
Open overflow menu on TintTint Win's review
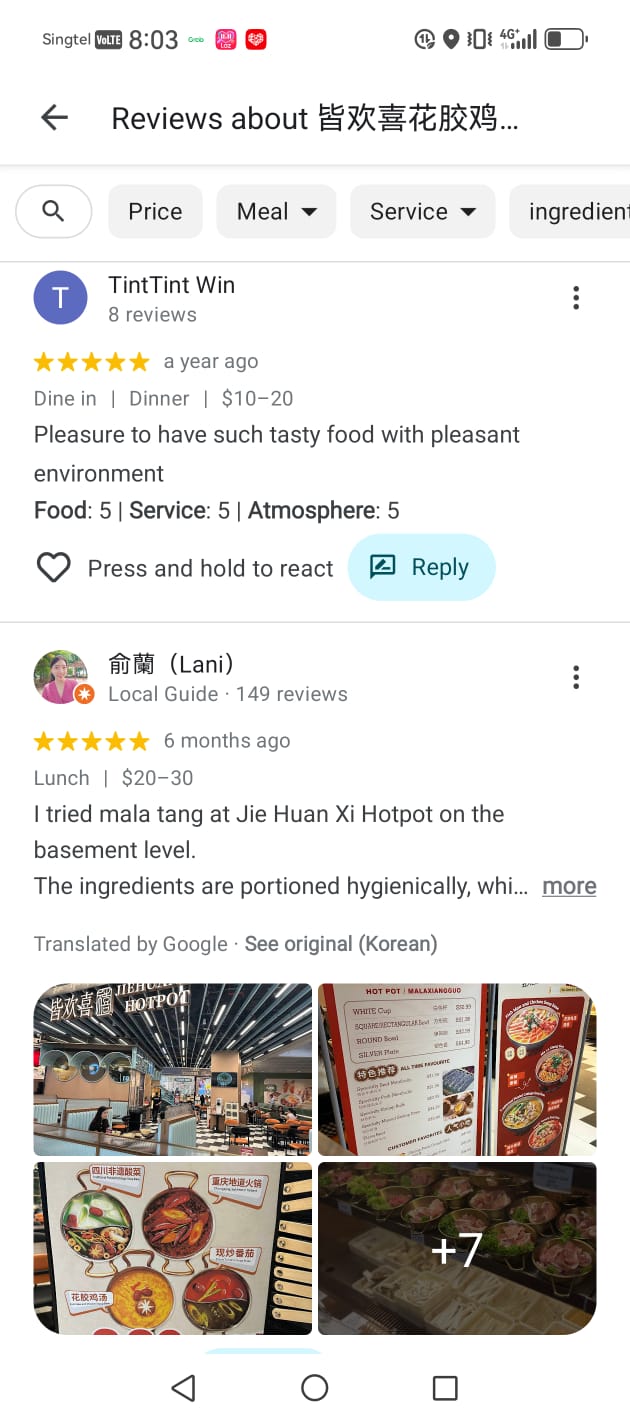coord(575,298)
